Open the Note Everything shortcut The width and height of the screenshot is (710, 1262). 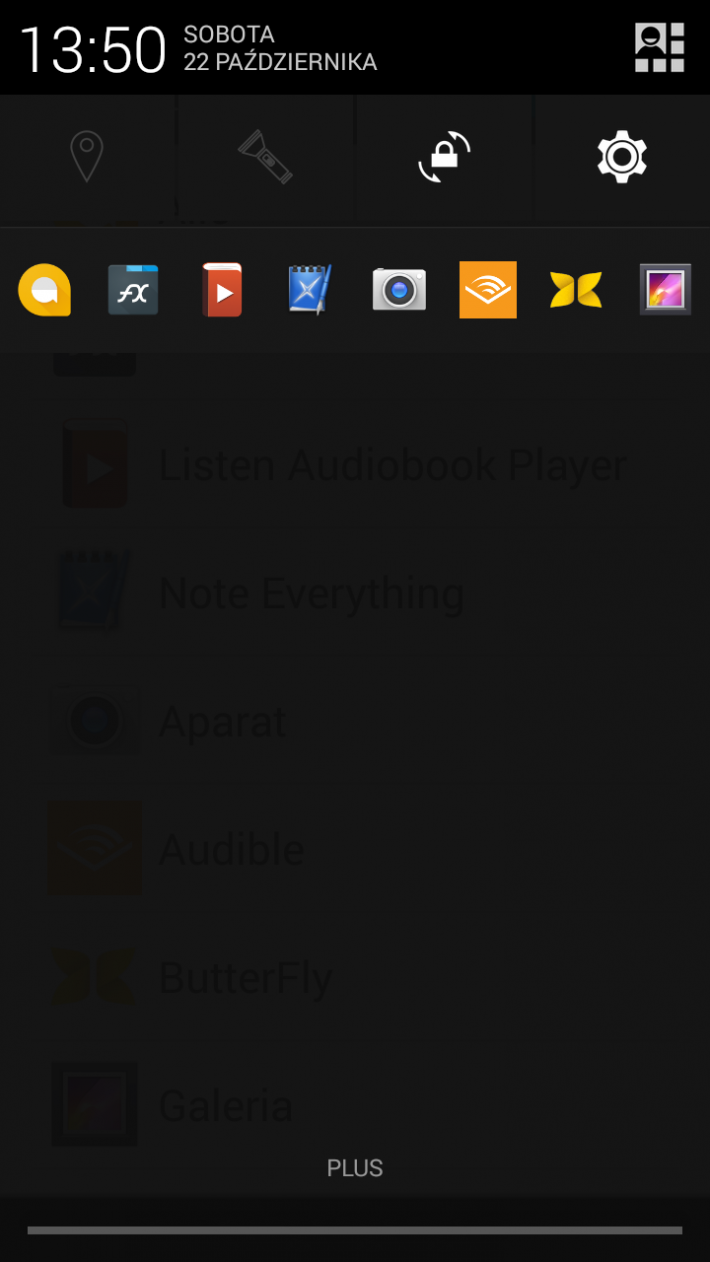pos(310,290)
